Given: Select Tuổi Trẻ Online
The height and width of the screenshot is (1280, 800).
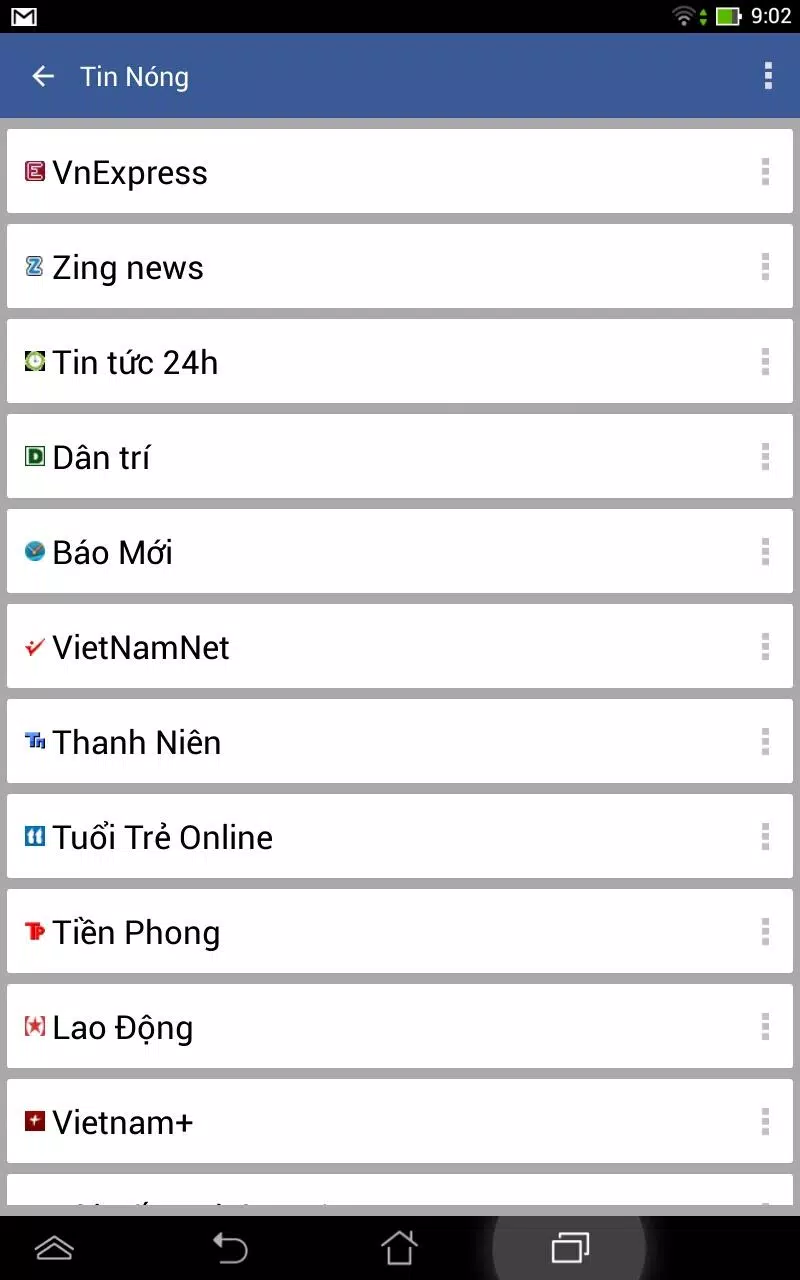Looking at the screenshot, I should pyautogui.click(x=162, y=837).
